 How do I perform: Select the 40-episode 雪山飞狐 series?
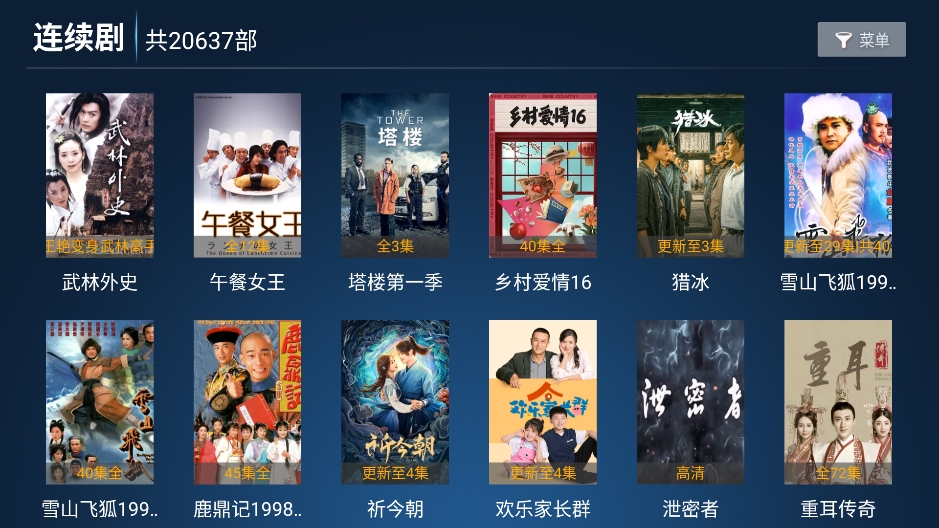click(x=100, y=402)
